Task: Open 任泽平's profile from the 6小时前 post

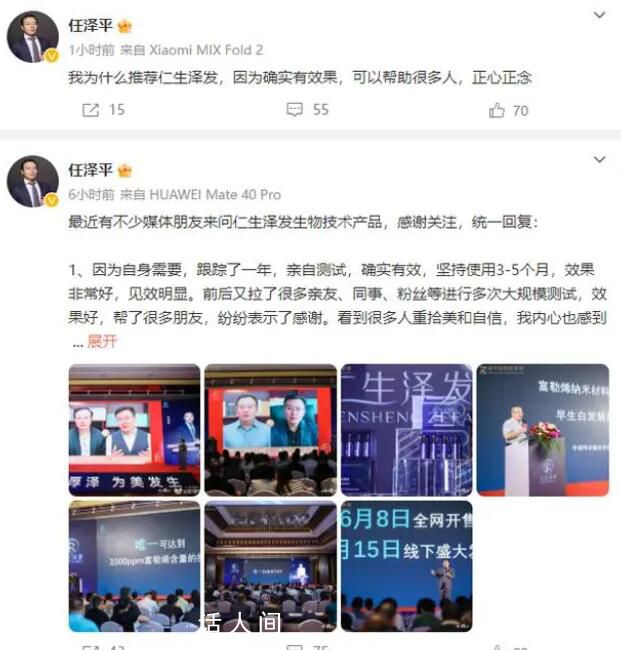Action: (89, 170)
